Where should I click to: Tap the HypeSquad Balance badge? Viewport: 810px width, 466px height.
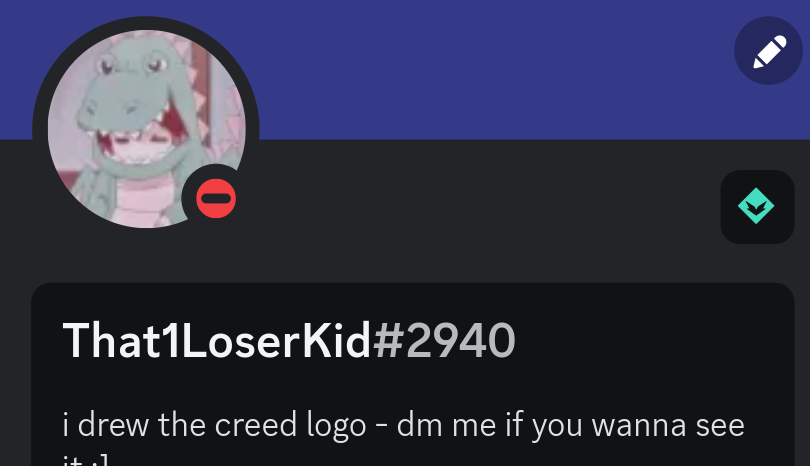[756, 206]
